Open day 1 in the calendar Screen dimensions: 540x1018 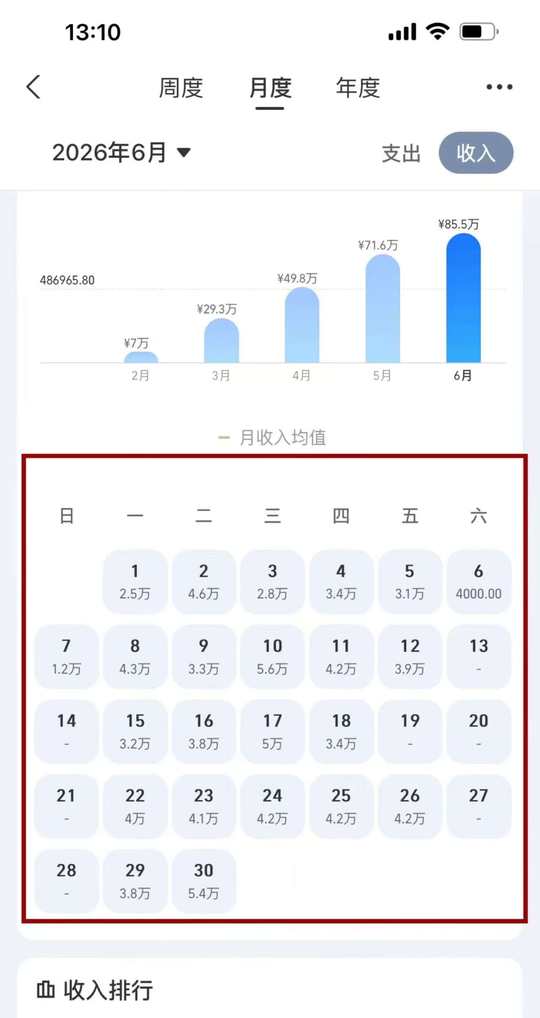tap(135, 582)
